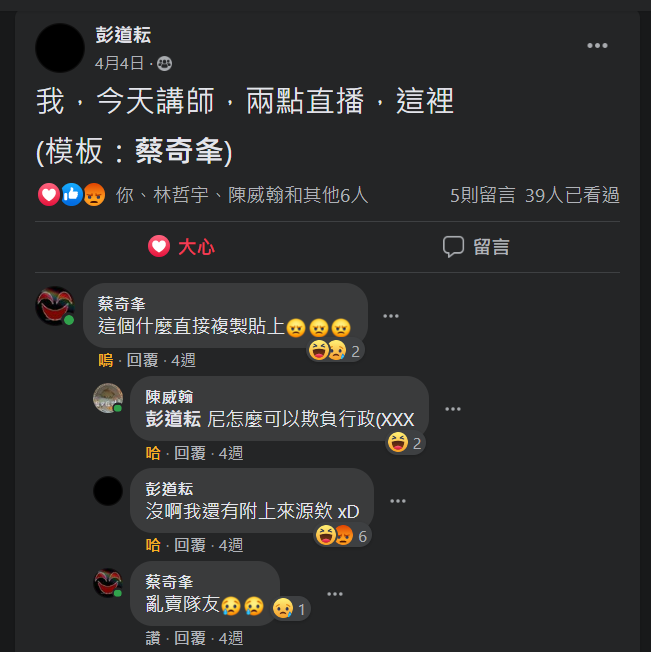
Task: Open the 5則留言 comments count
Action: point(482,195)
